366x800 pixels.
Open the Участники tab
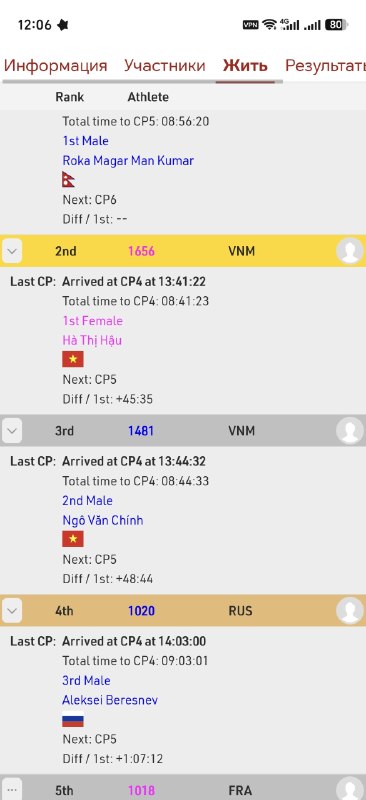pos(164,65)
